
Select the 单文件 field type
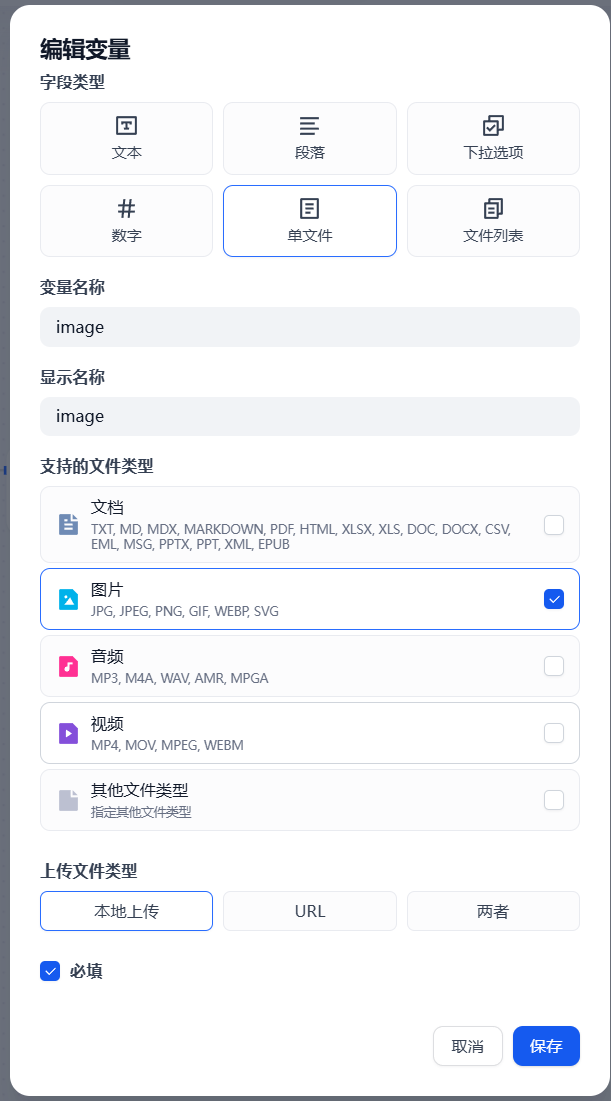pos(309,221)
